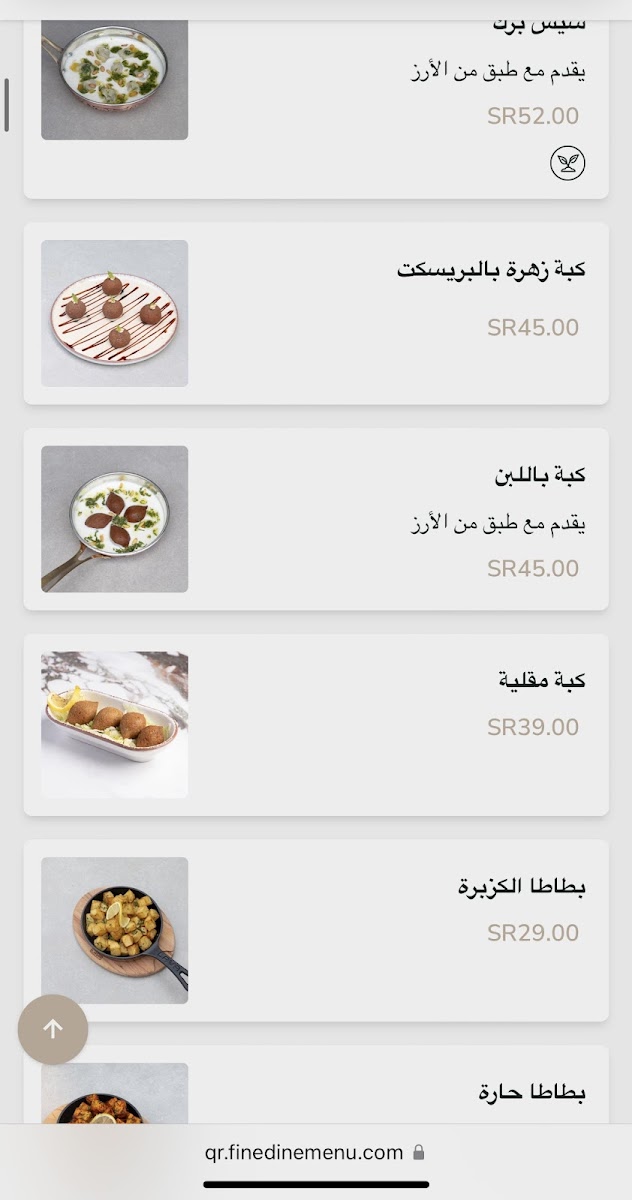Jump back to top with arrow button
The image size is (632, 1200).
coord(53,1029)
